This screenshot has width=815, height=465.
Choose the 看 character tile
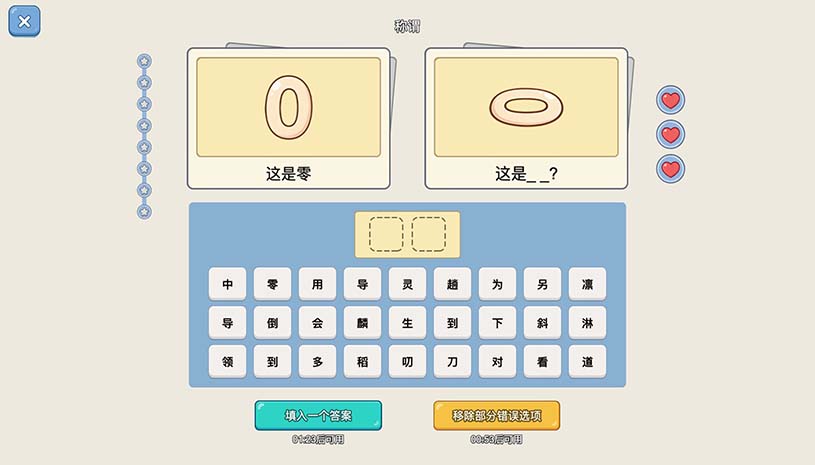542,362
